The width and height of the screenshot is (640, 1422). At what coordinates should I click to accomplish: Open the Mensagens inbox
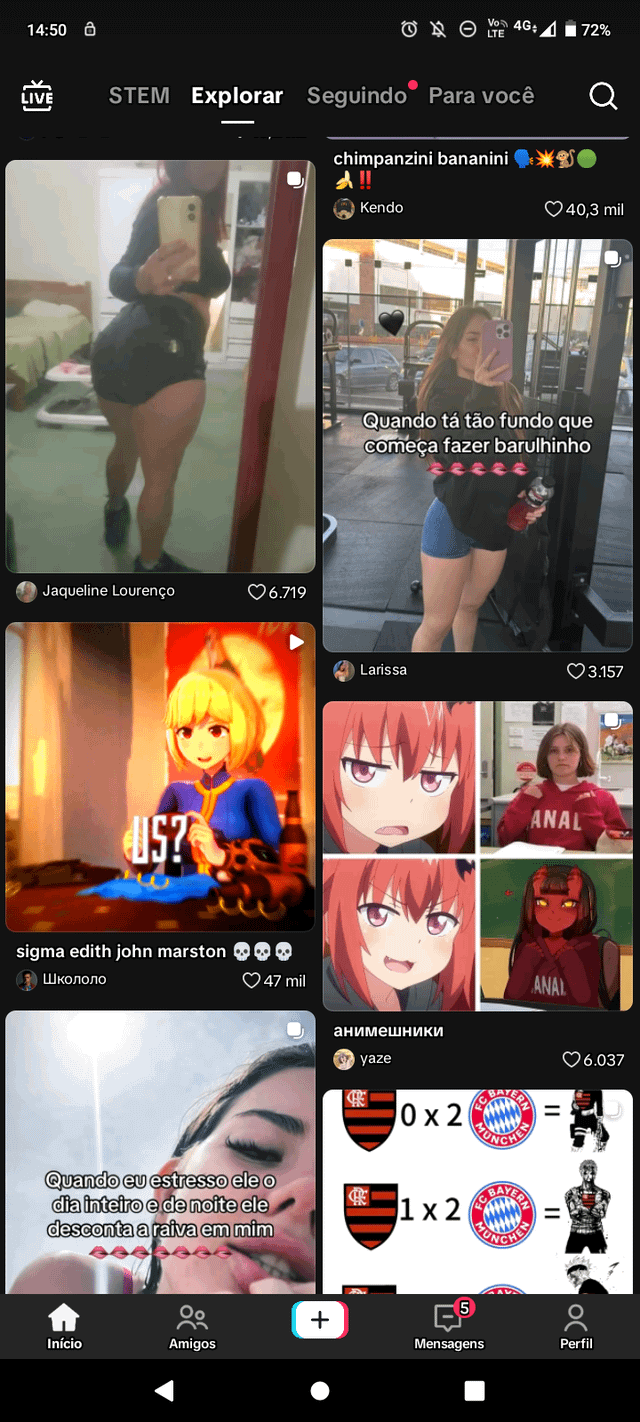click(448, 1327)
